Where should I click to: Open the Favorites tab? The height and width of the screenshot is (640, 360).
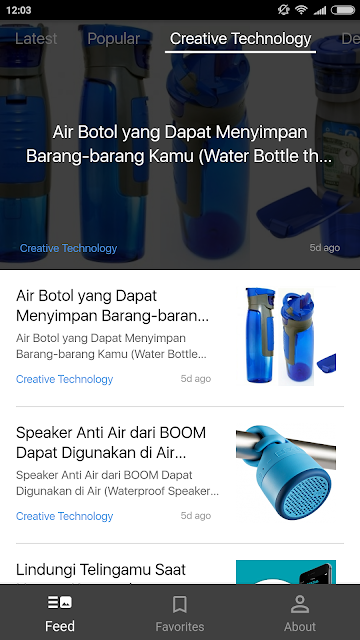[180, 612]
